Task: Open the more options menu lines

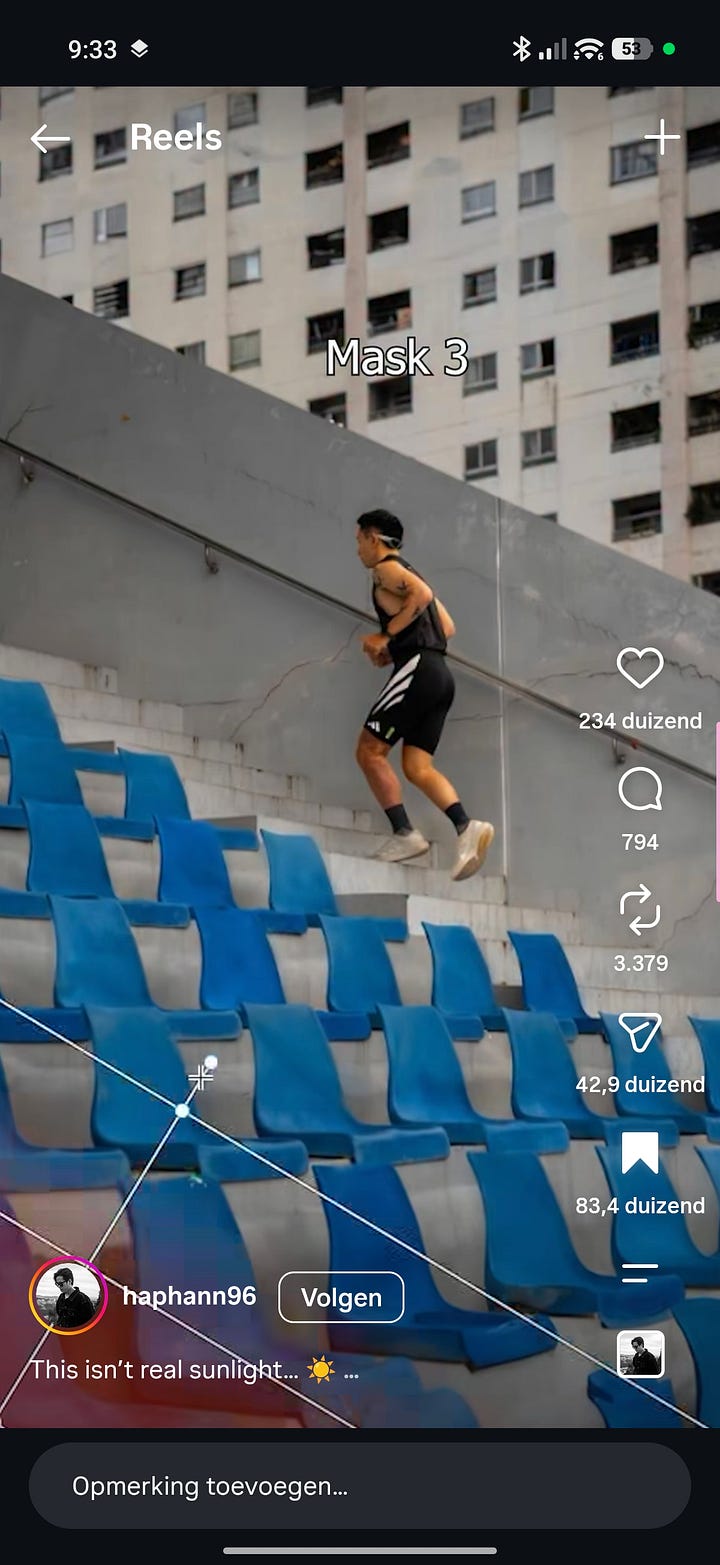Action: (640, 1273)
